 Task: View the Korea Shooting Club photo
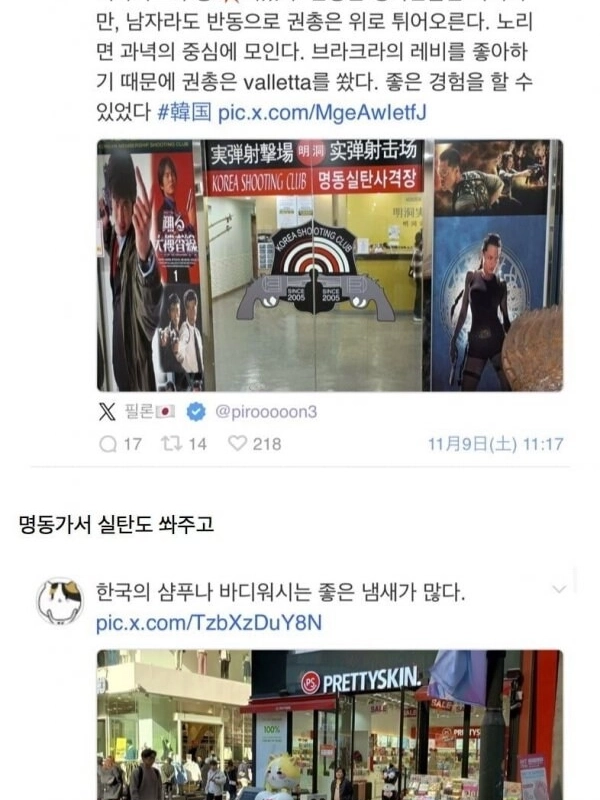[x=329, y=265]
